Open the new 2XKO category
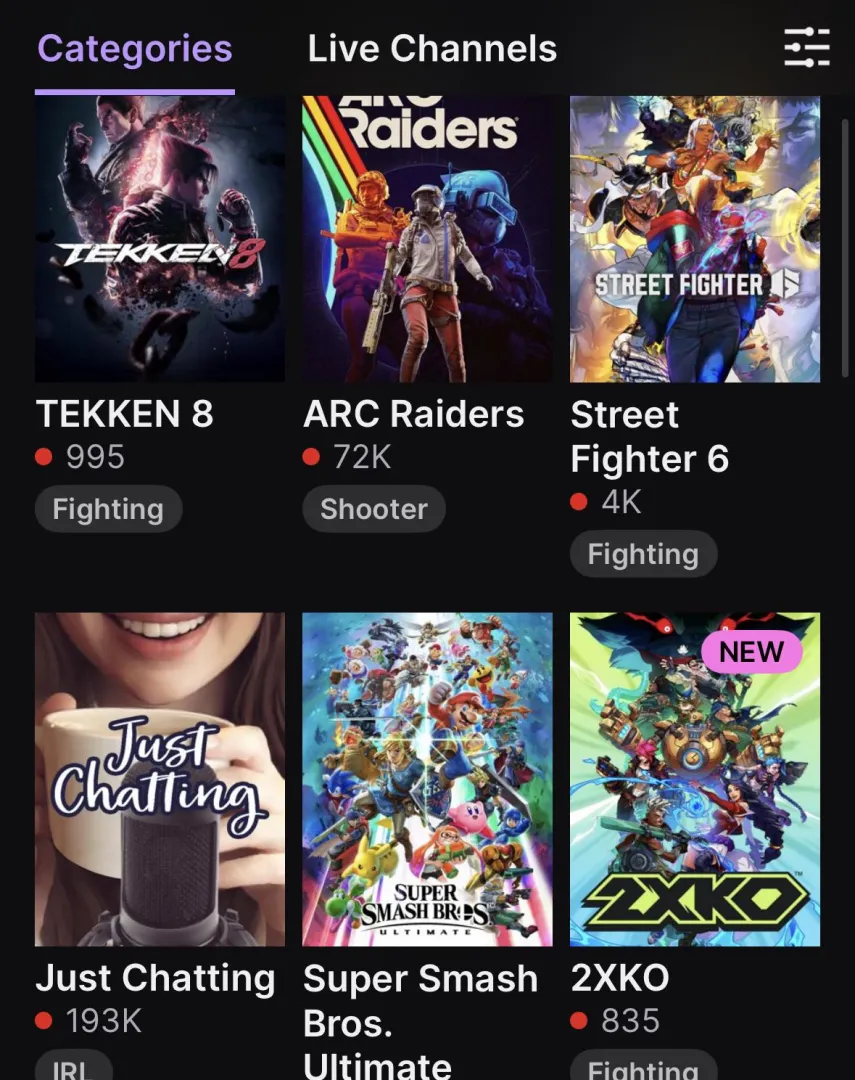The image size is (855, 1080). click(x=695, y=779)
